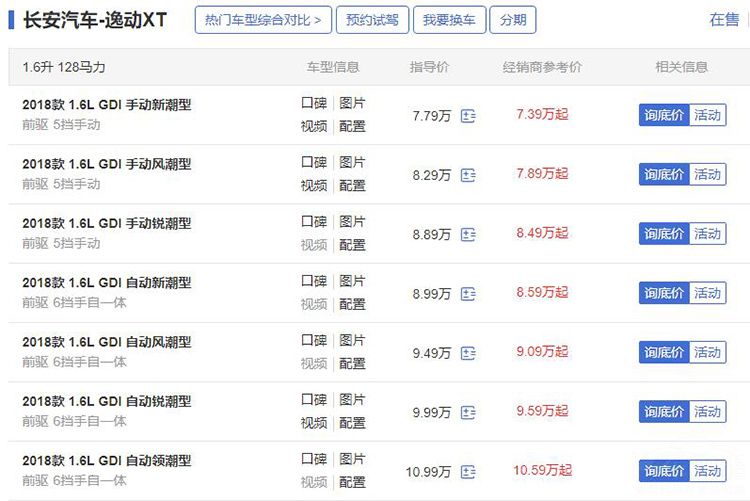
Task: Tap 询底价 for the 手动新潮型 model
Action: point(664,115)
